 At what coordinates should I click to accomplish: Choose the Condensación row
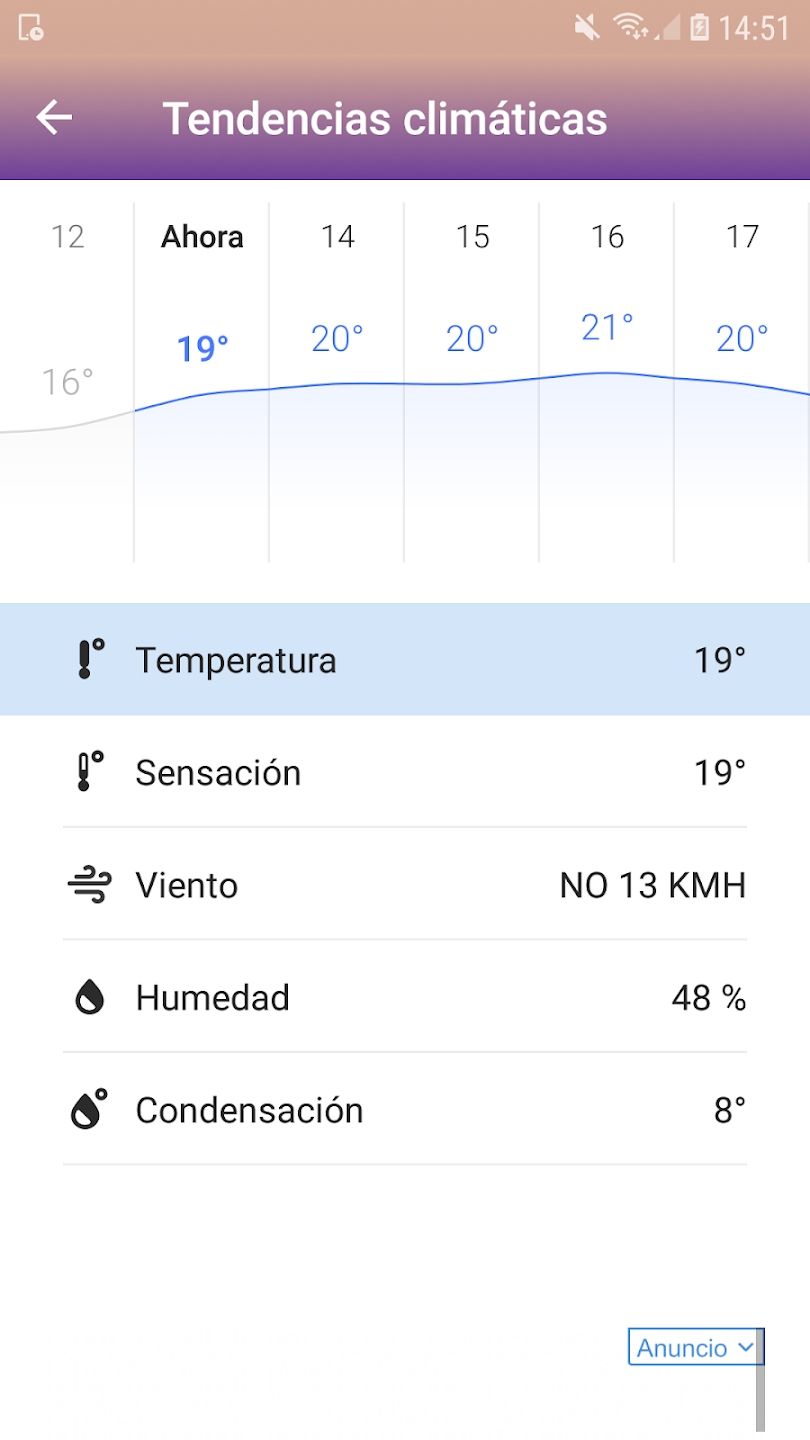point(404,1110)
